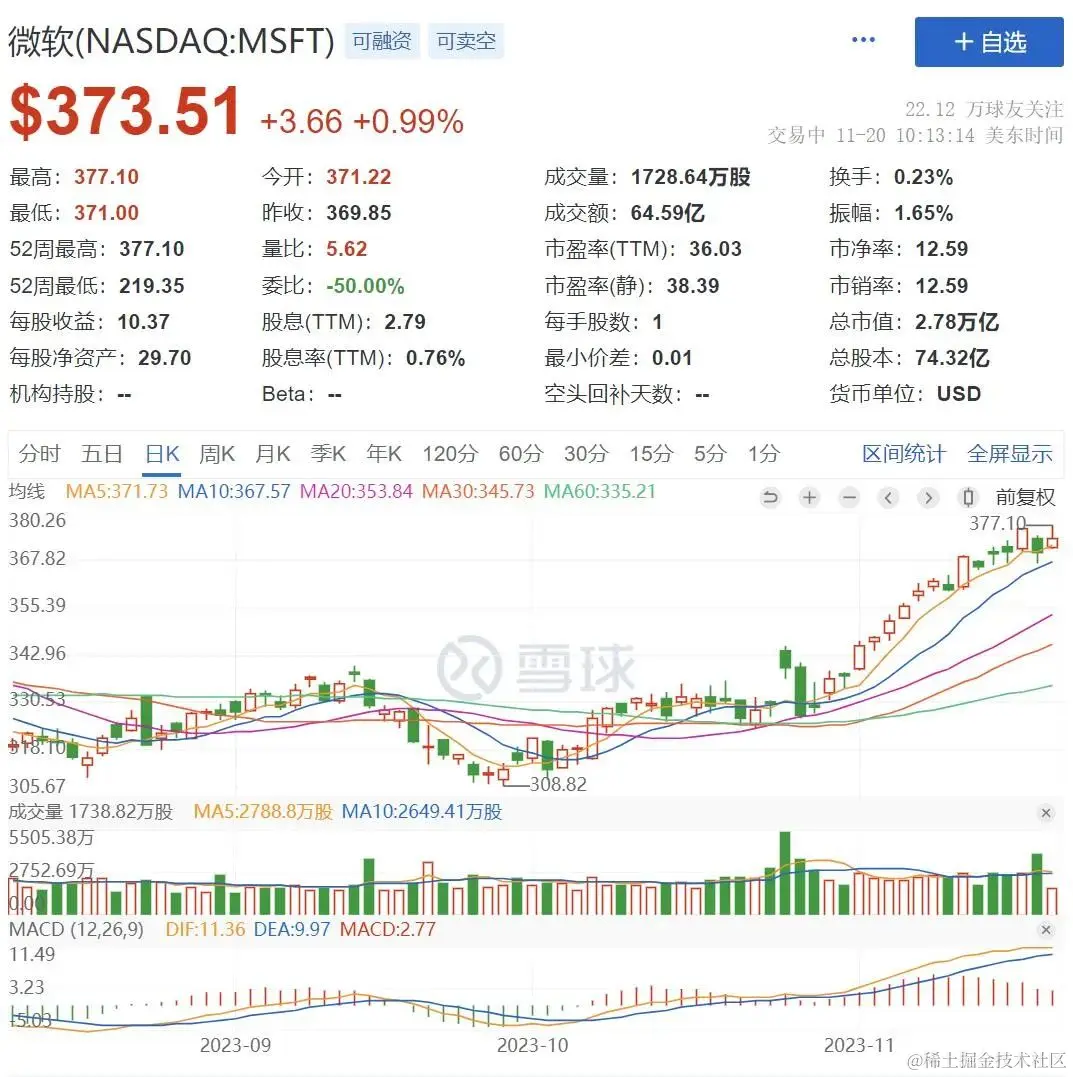Close the MACD indicator panel

(x=1046, y=930)
